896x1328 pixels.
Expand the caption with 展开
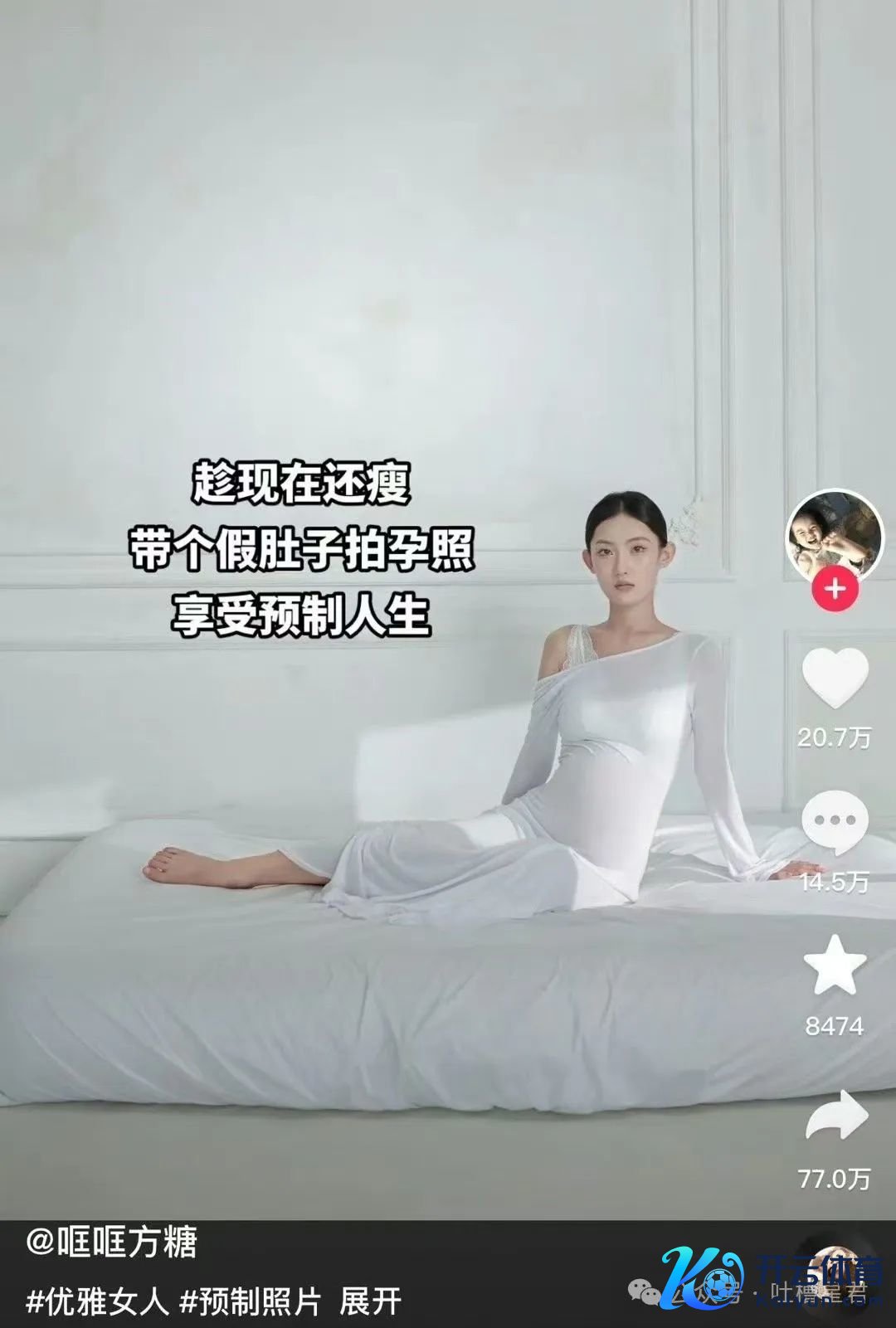pyautogui.click(x=370, y=1301)
